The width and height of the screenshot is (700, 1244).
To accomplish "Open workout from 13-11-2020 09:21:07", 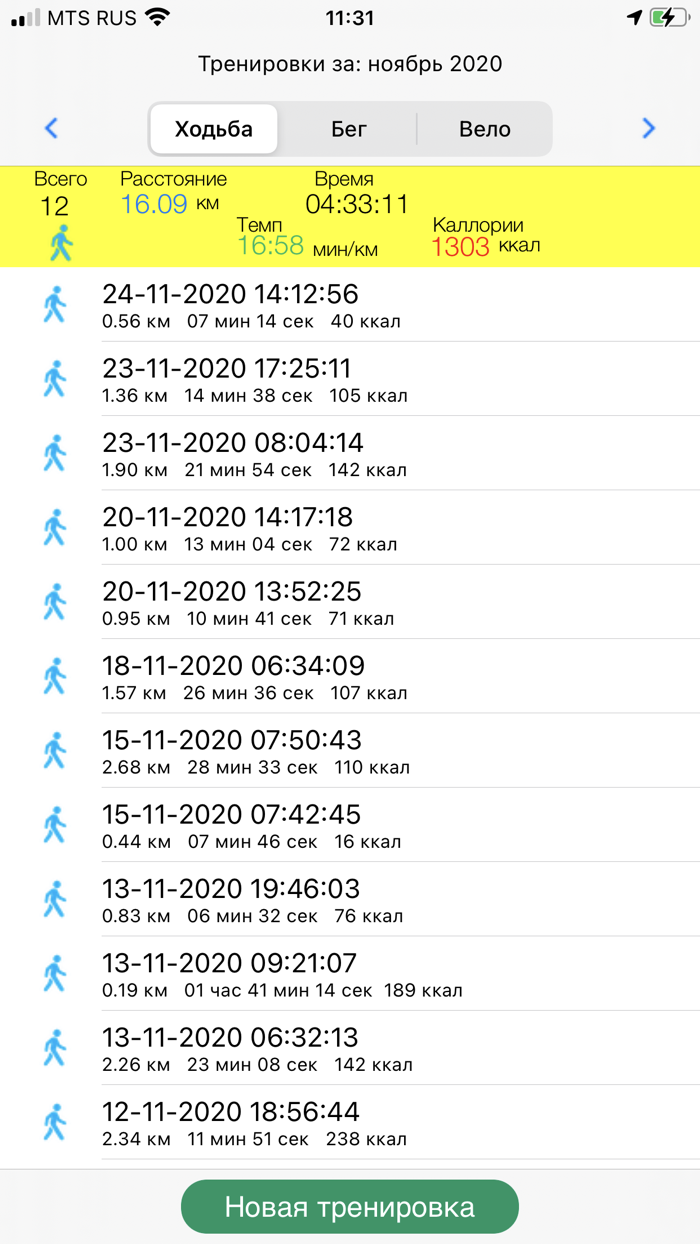I will pos(350,974).
